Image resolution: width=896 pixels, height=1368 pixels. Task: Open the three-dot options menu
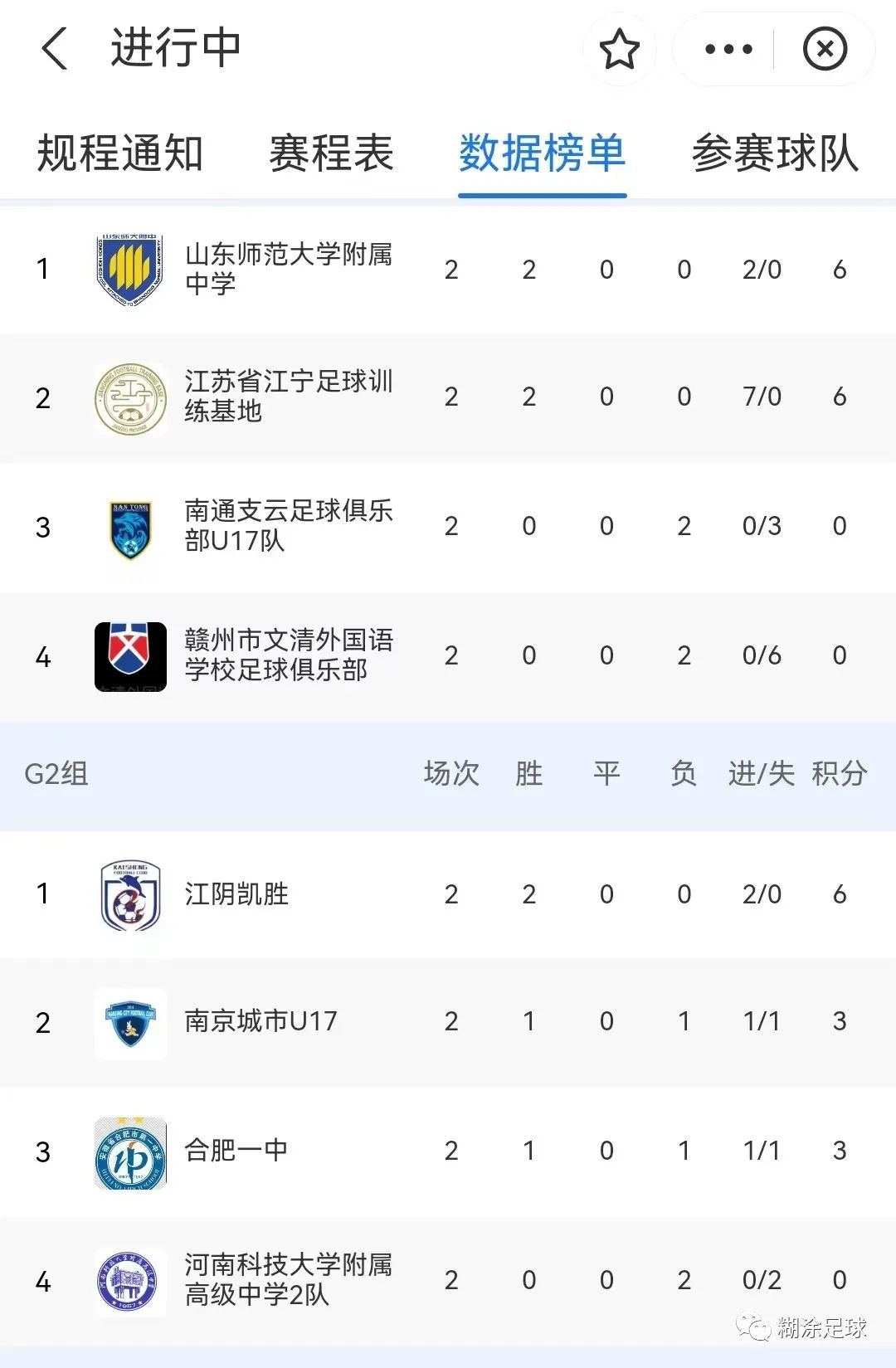(727, 50)
